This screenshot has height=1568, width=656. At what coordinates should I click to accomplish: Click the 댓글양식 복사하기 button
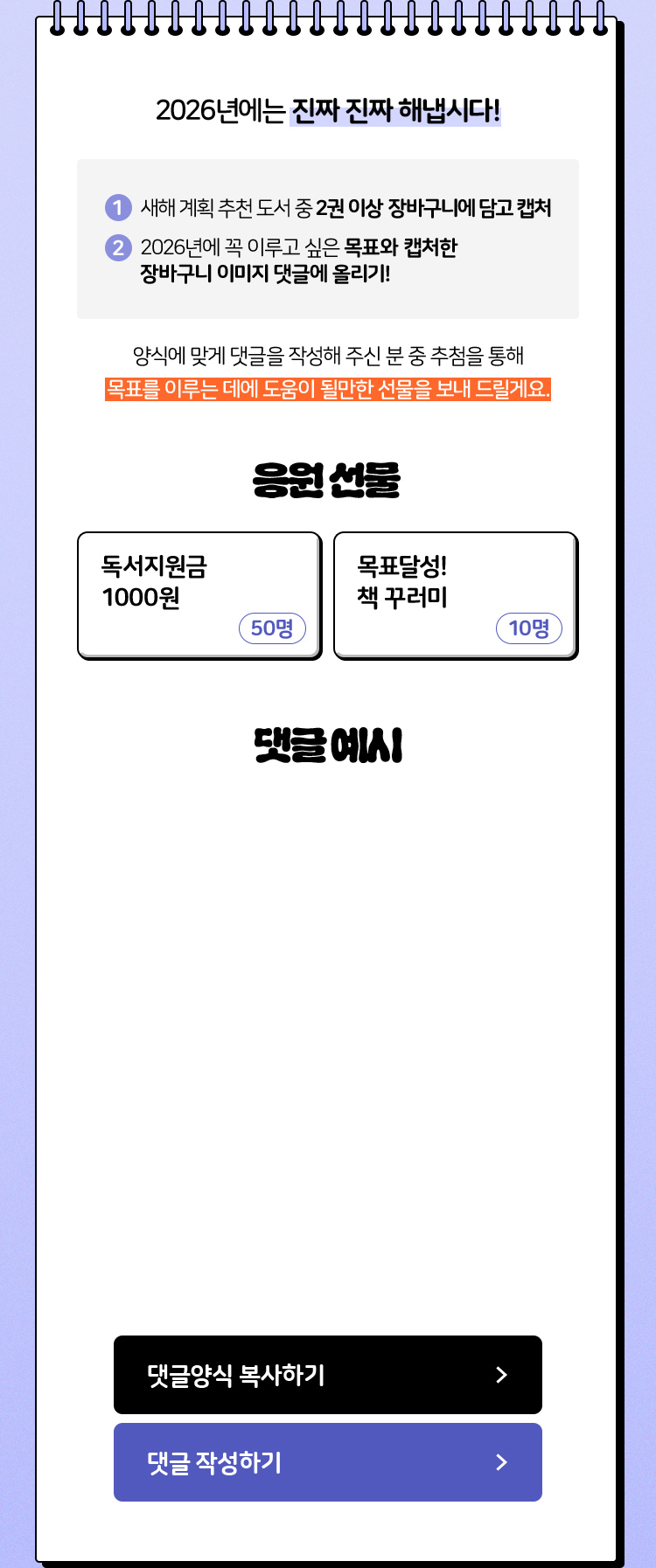[328, 1375]
